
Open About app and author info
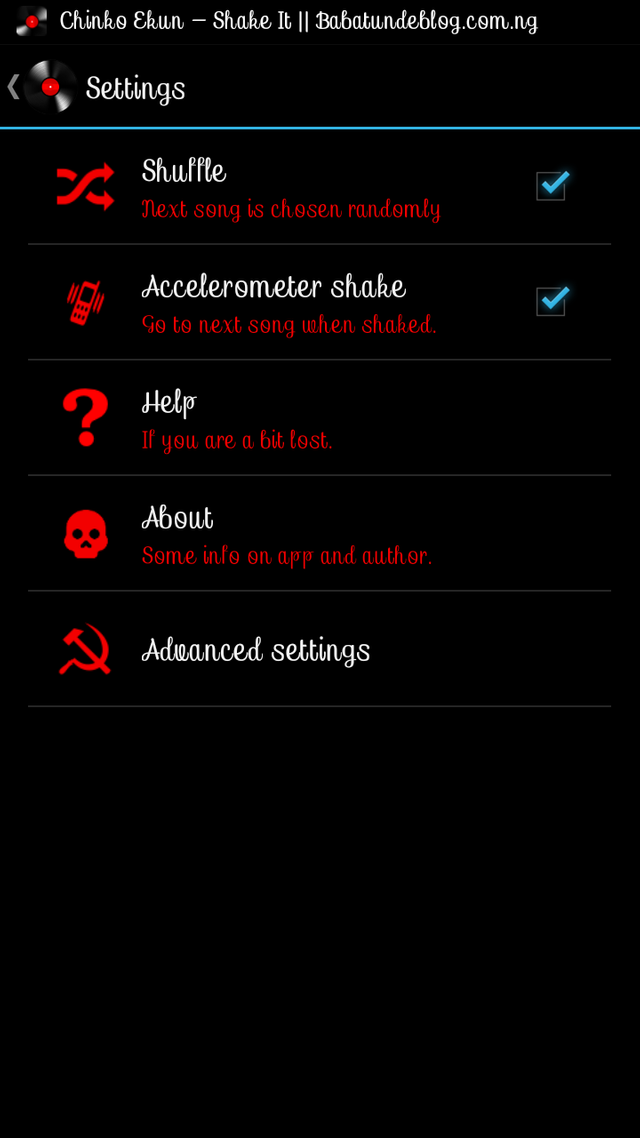[319, 533]
